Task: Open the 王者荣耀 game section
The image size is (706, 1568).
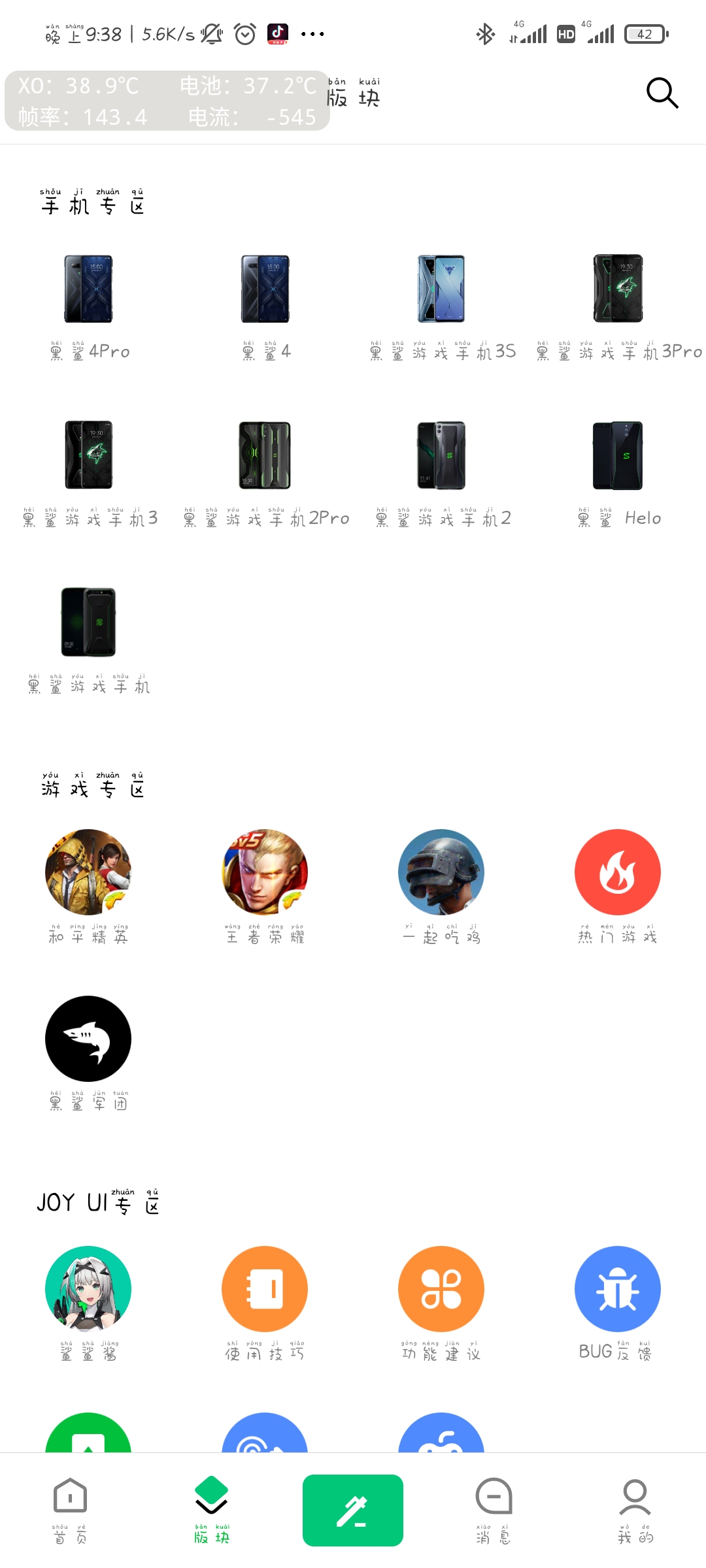Action: [265, 887]
